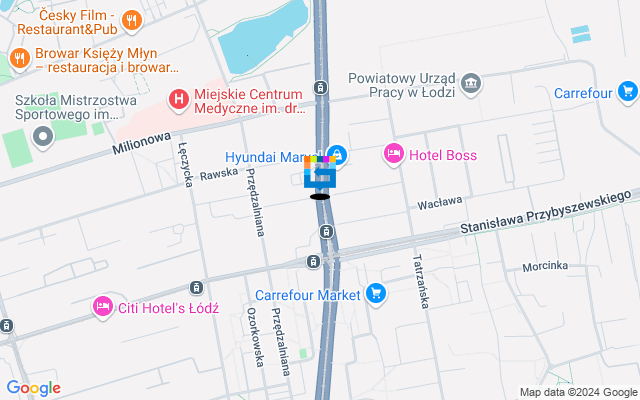Open the Hotel Boss marker

tap(393, 155)
